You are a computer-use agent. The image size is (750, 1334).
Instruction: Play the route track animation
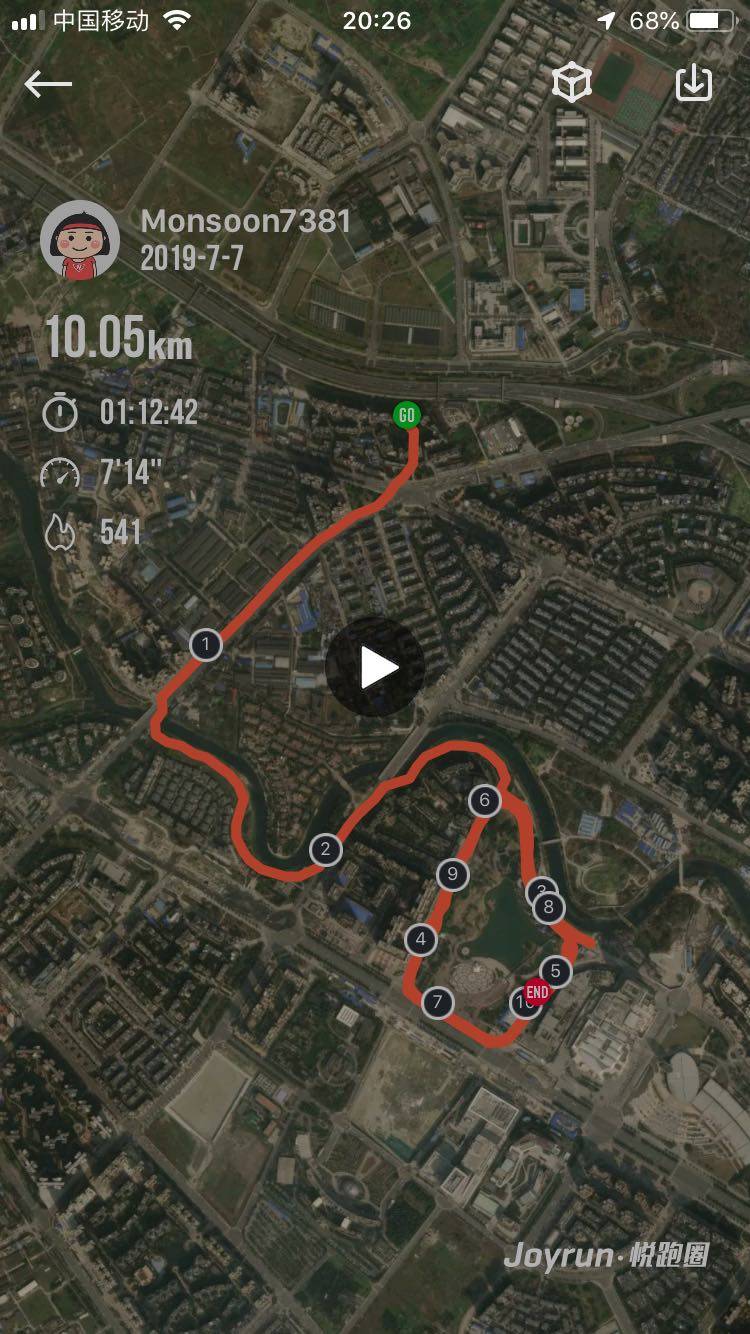pyautogui.click(x=375, y=667)
